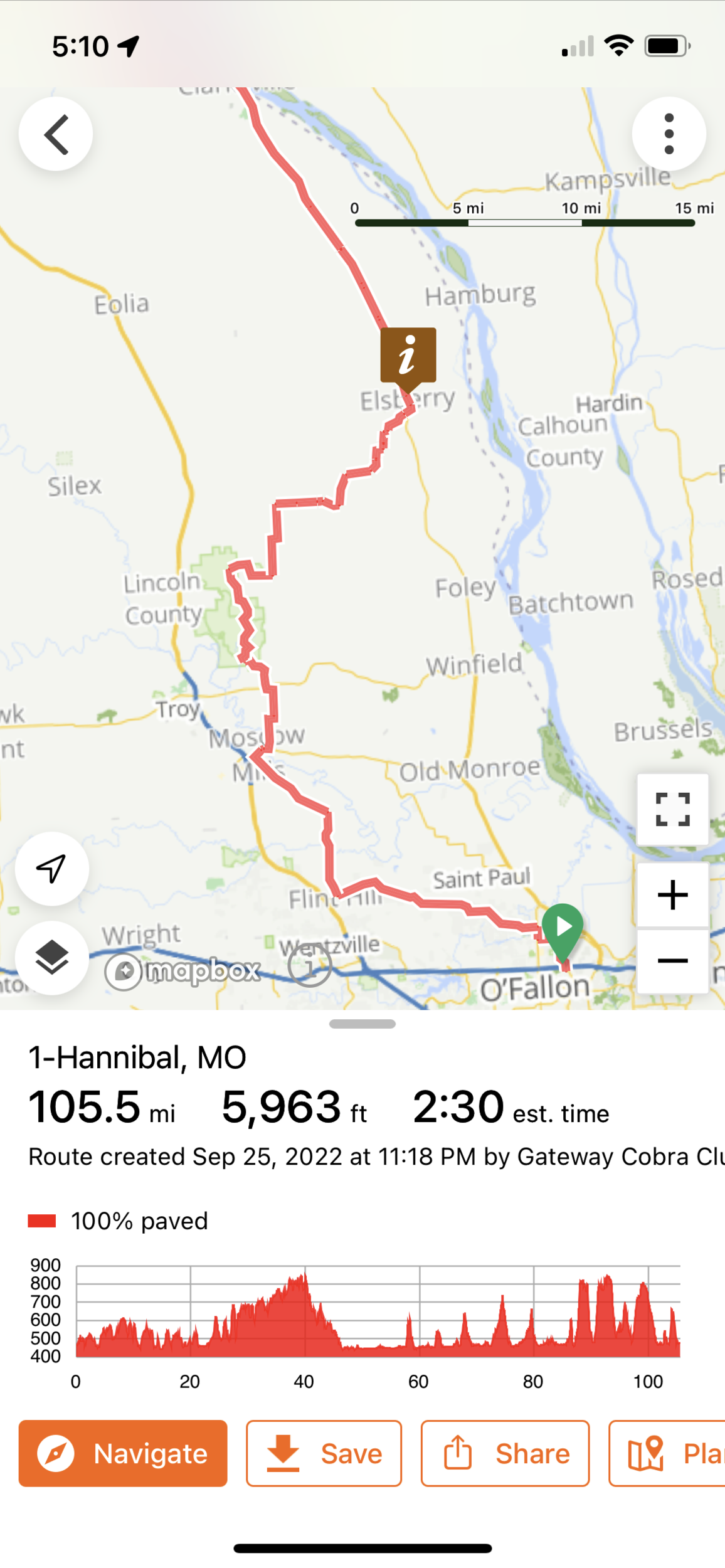Share the Hannibal route
The image size is (725, 1568).
tap(505, 1453)
